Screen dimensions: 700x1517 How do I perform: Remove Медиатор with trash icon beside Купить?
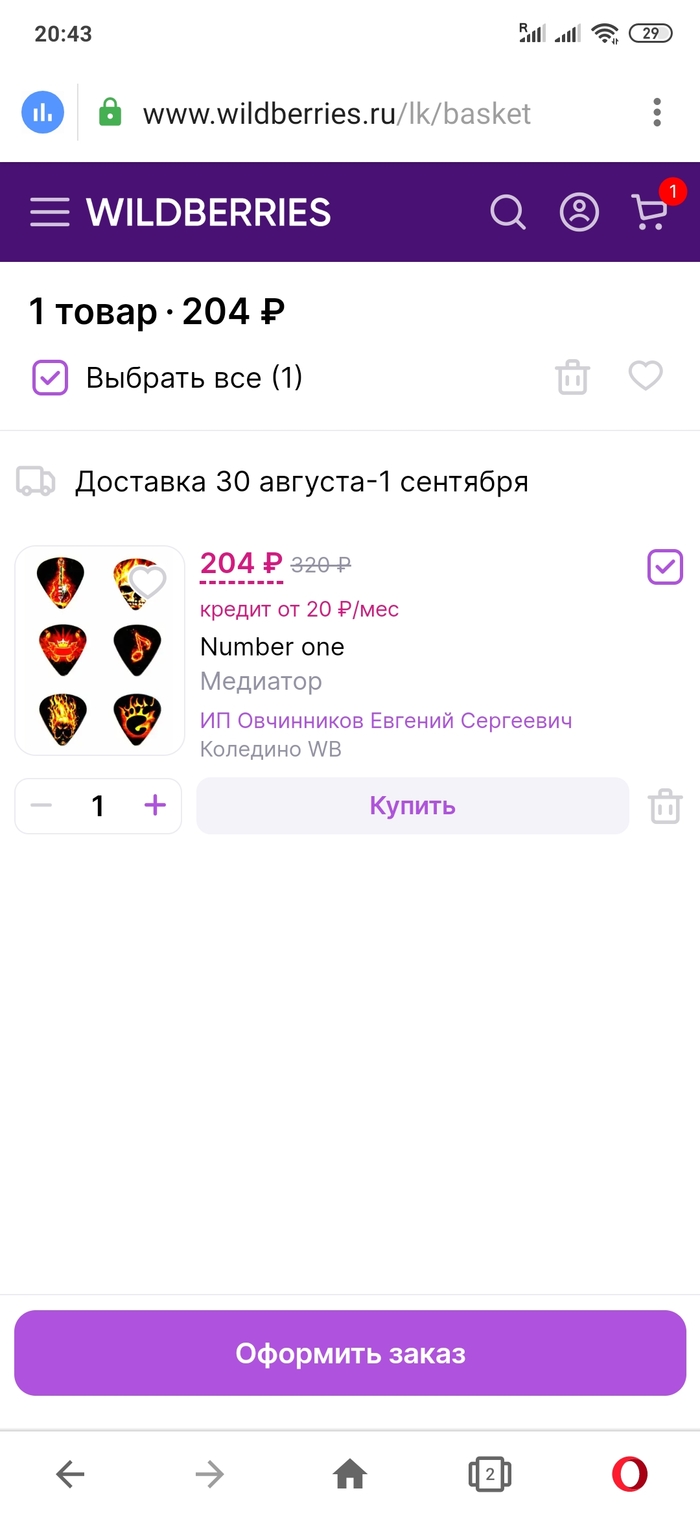pyautogui.click(x=665, y=806)
